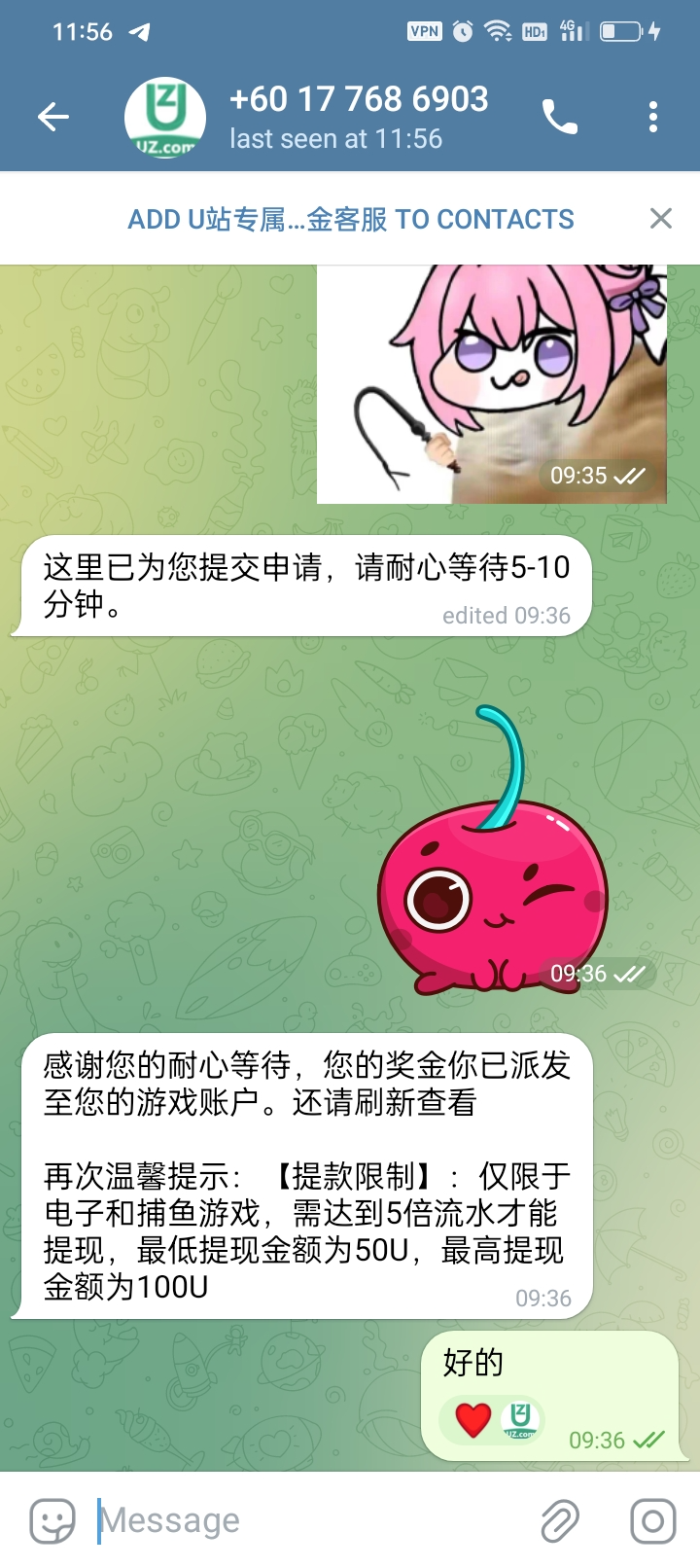Go back to the chat list
The height and width of the screenshot is (1568, 700).
coord(53,118)
